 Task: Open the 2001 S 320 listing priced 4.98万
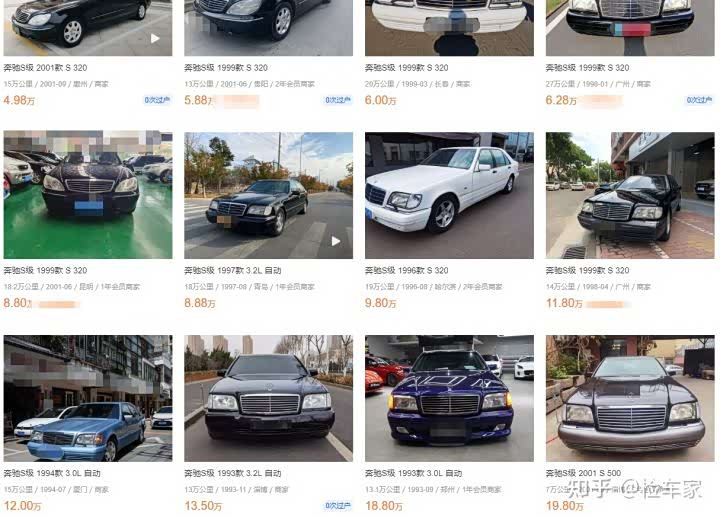click(87, 28)
